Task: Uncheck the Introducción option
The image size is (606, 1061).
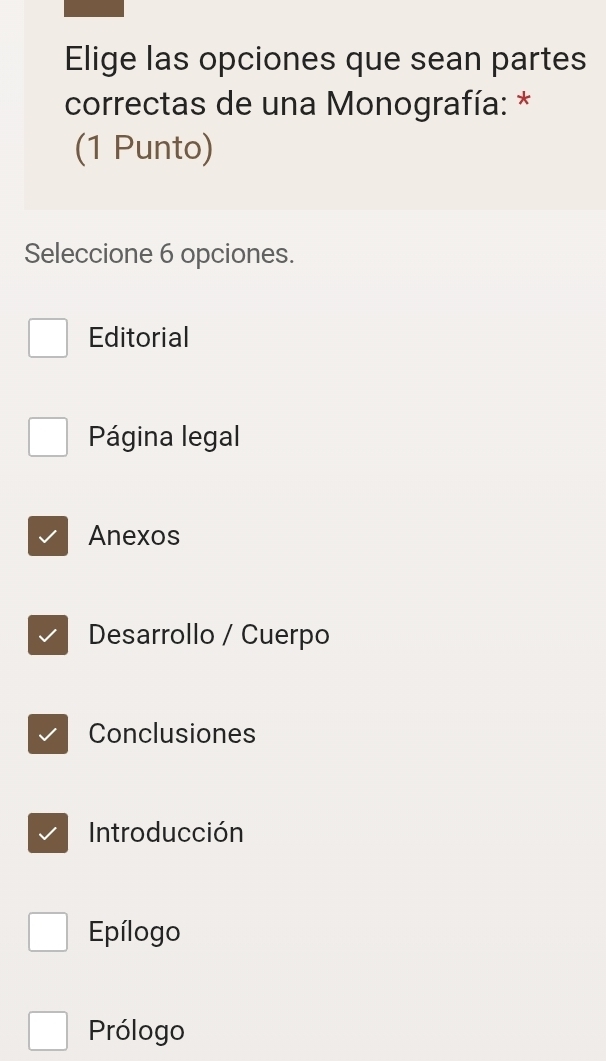Action: (x=48, y=833)
